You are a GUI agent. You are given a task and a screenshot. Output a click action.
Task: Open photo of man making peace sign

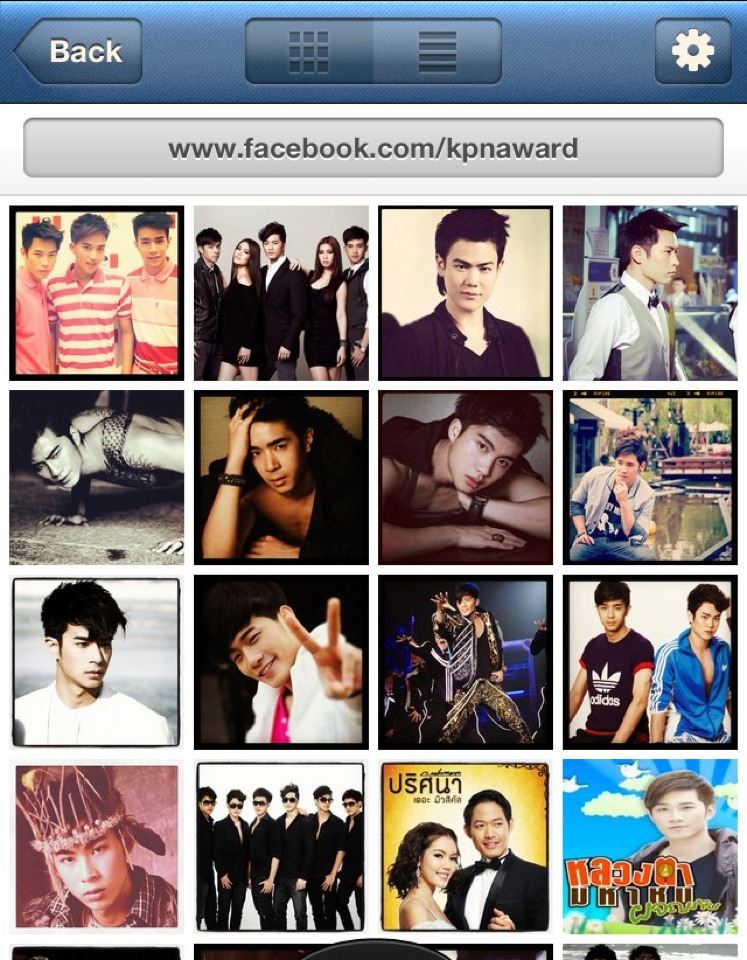point(281,661)
